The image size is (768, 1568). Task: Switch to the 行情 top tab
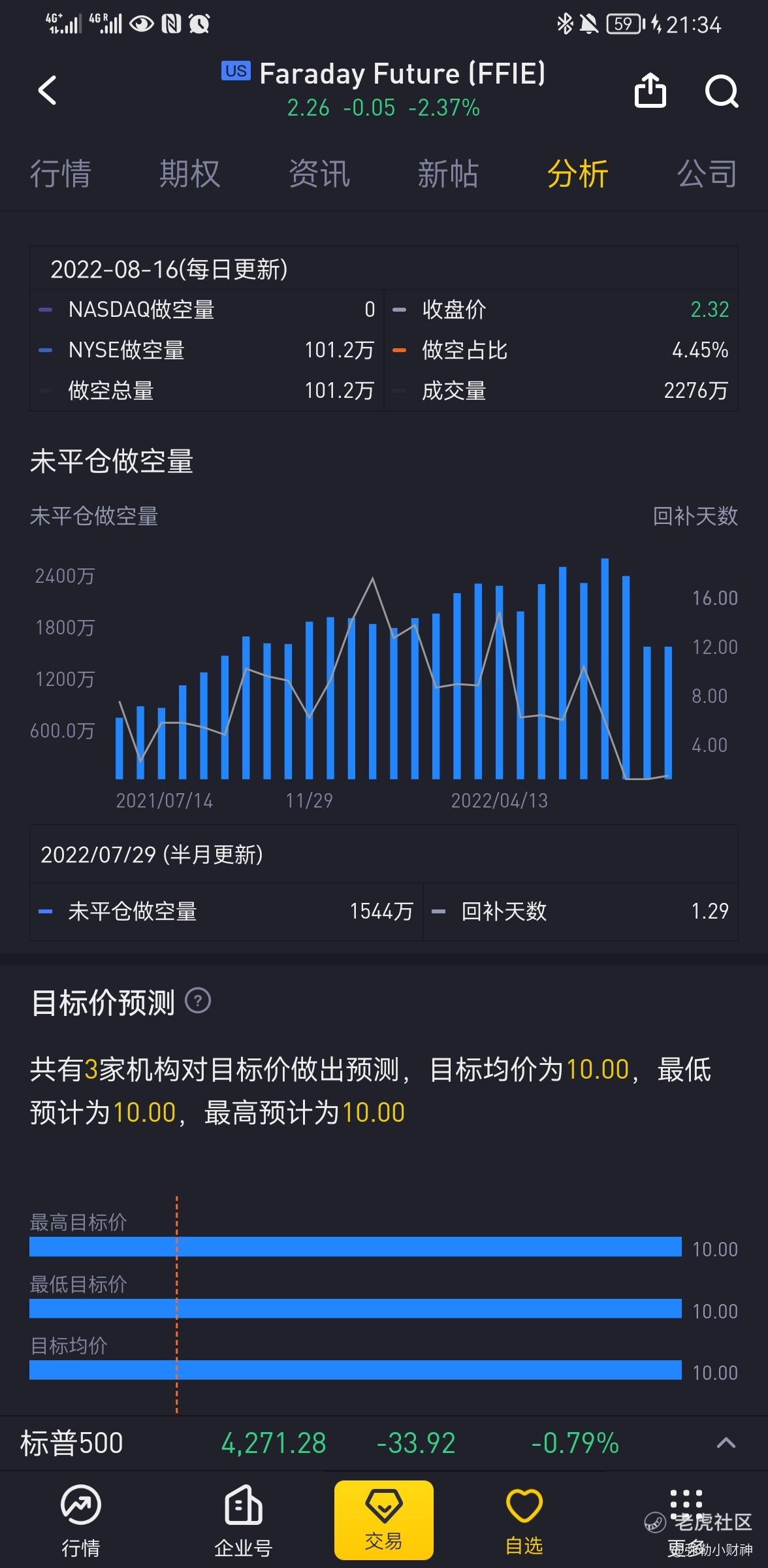[60, 174]
